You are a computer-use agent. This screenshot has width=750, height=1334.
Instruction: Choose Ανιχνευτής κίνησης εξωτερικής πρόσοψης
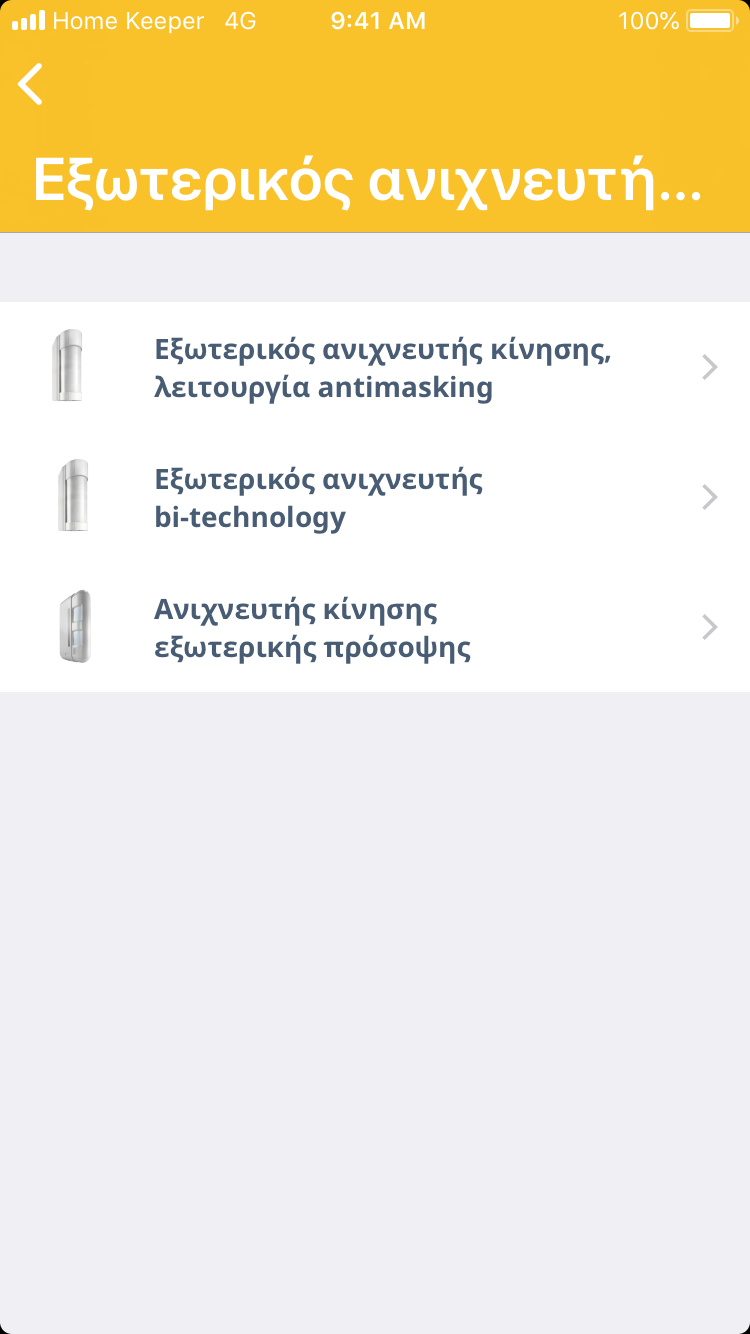pos(380,628)
